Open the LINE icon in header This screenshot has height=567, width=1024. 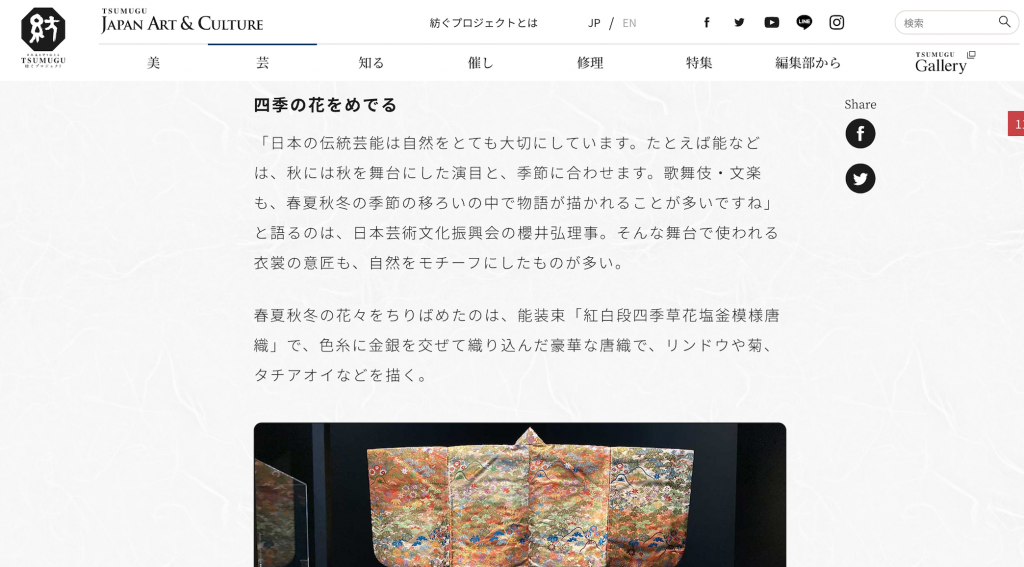(804, 23)
